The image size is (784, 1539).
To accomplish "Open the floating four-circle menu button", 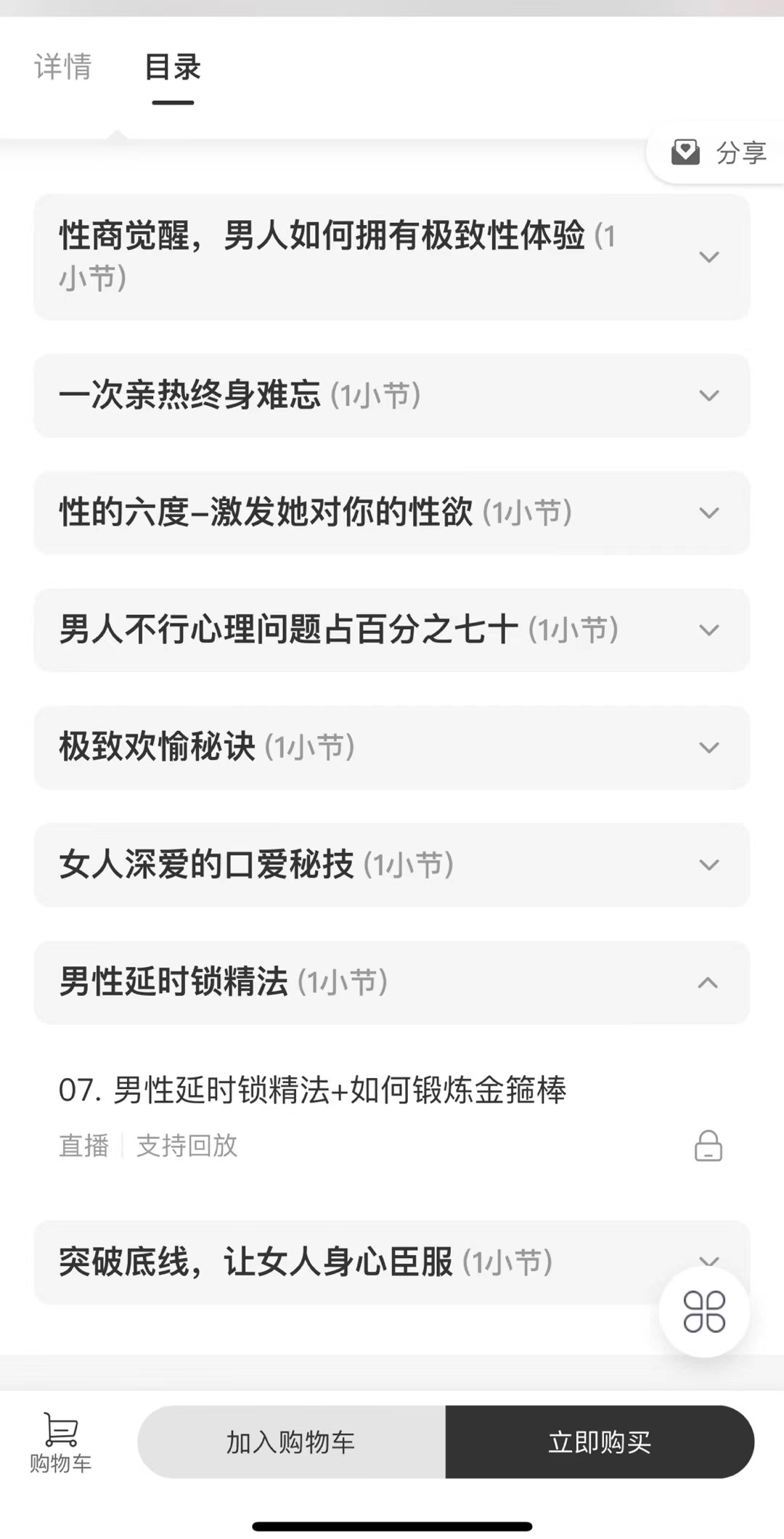I will click(704, 1312).
